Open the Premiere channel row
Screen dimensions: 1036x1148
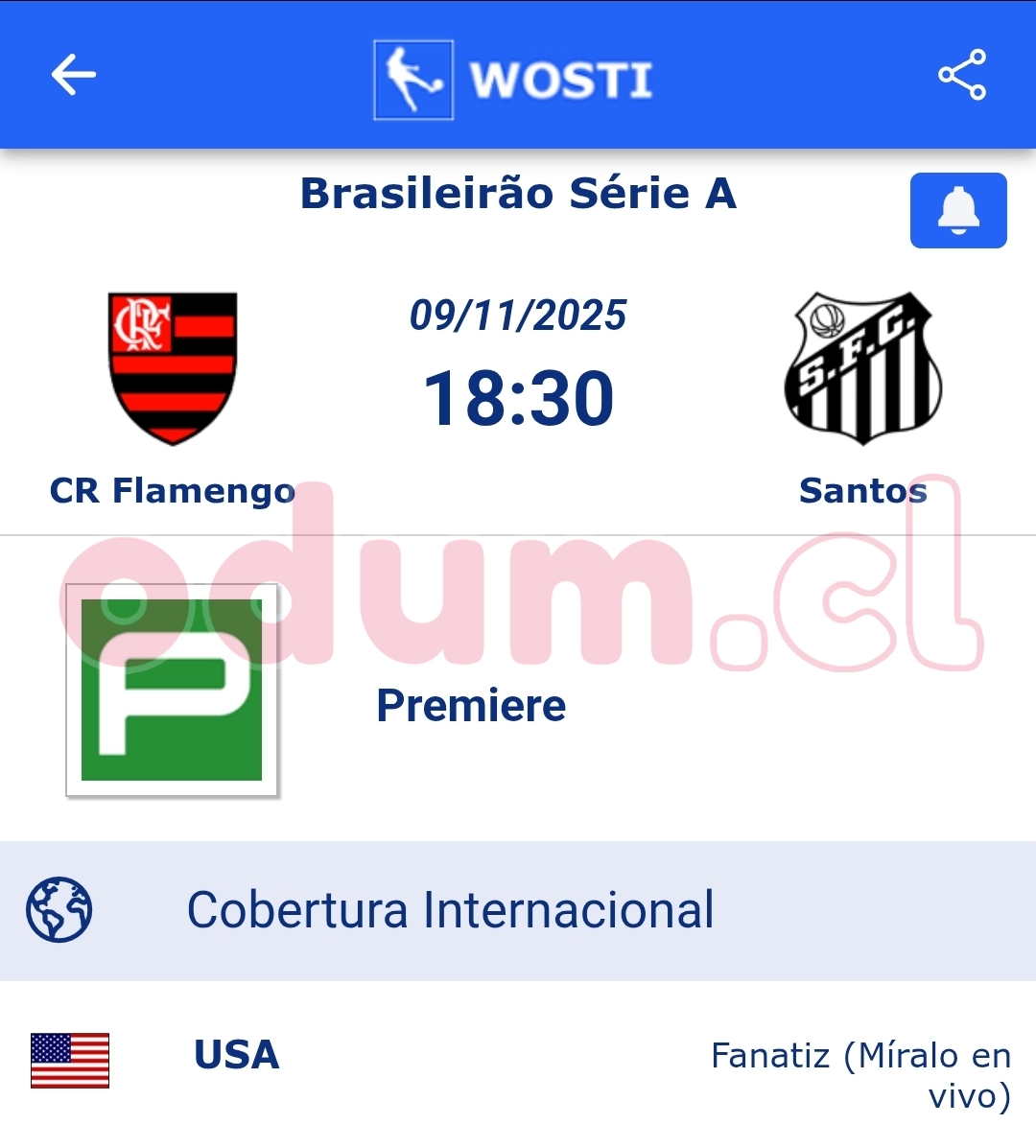[470, 705]
